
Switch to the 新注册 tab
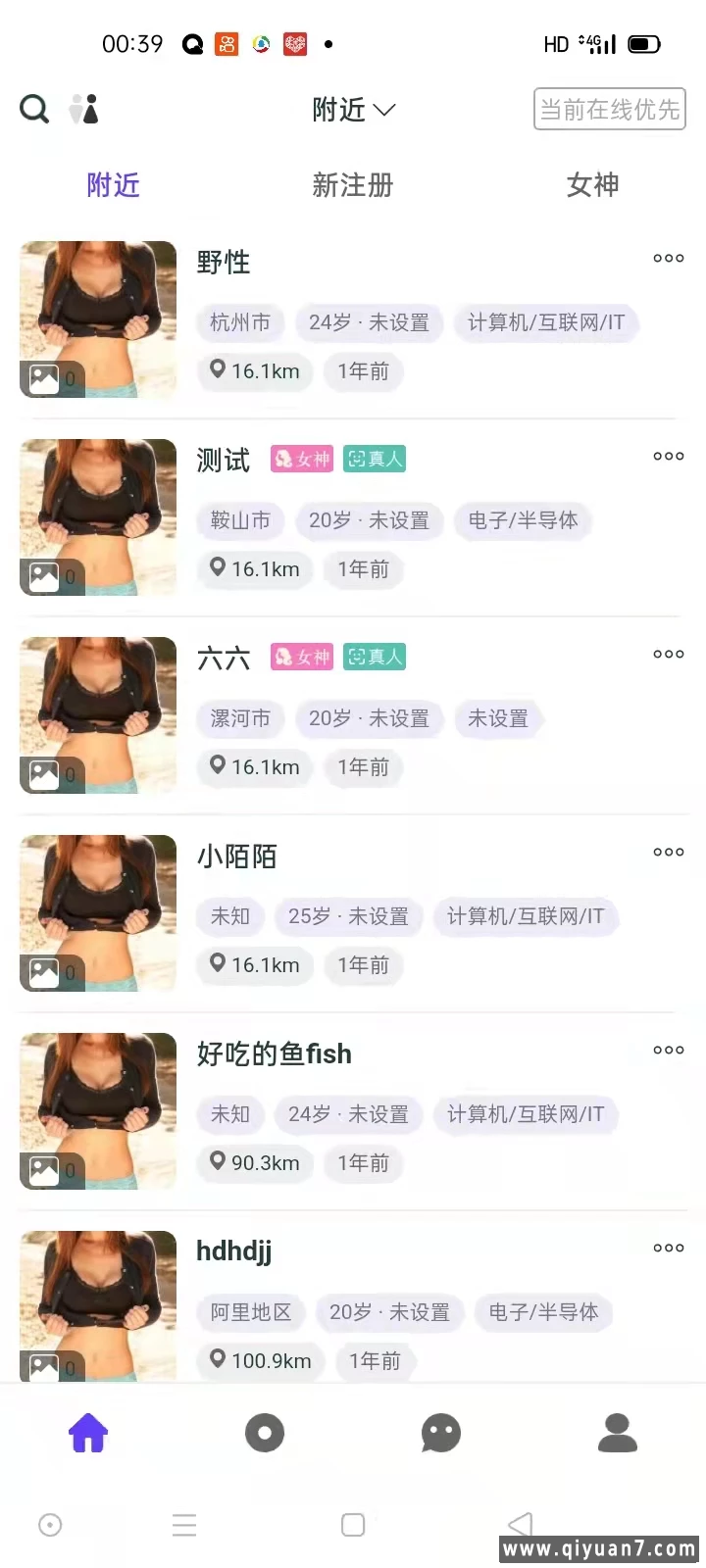pyautogui.click(x=353, y=185)
